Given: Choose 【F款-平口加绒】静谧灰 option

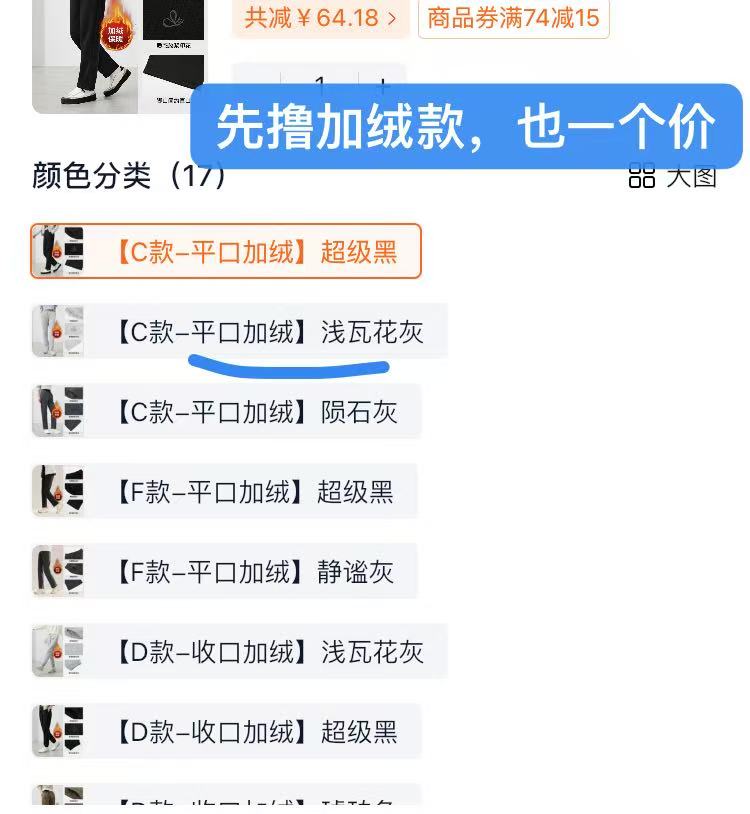Looking at the screenshot, I should point(224,572).
